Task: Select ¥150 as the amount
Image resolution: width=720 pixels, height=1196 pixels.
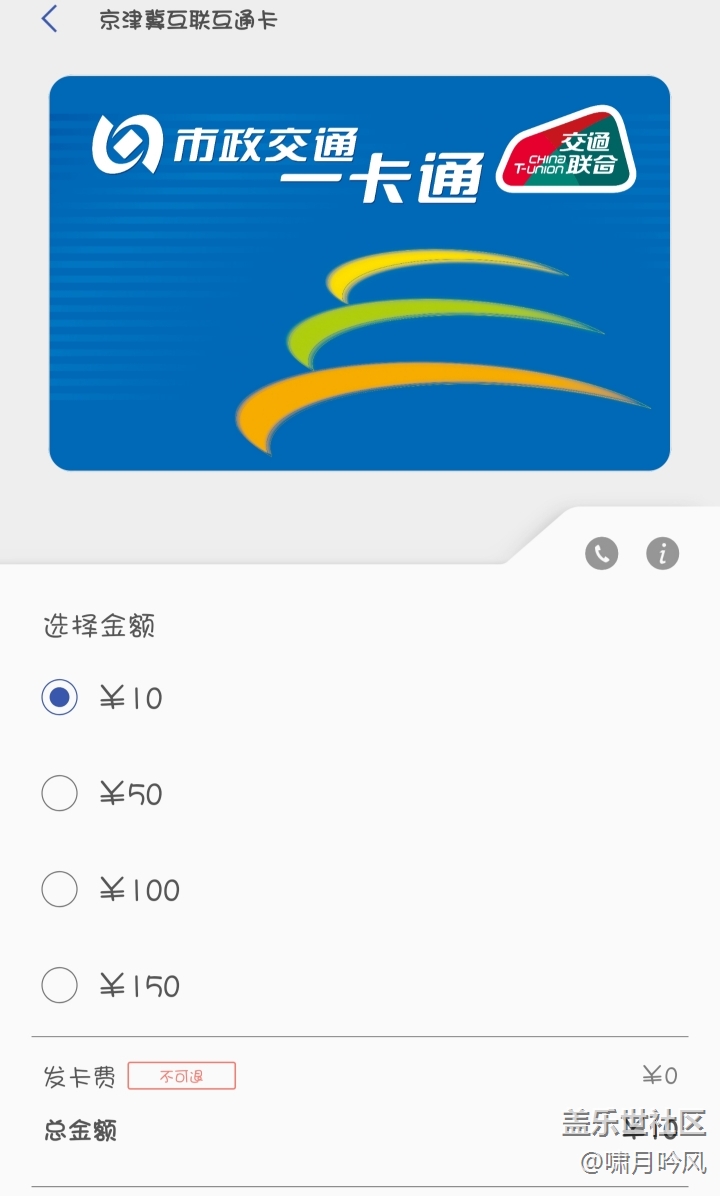Action: pos(60,986)
